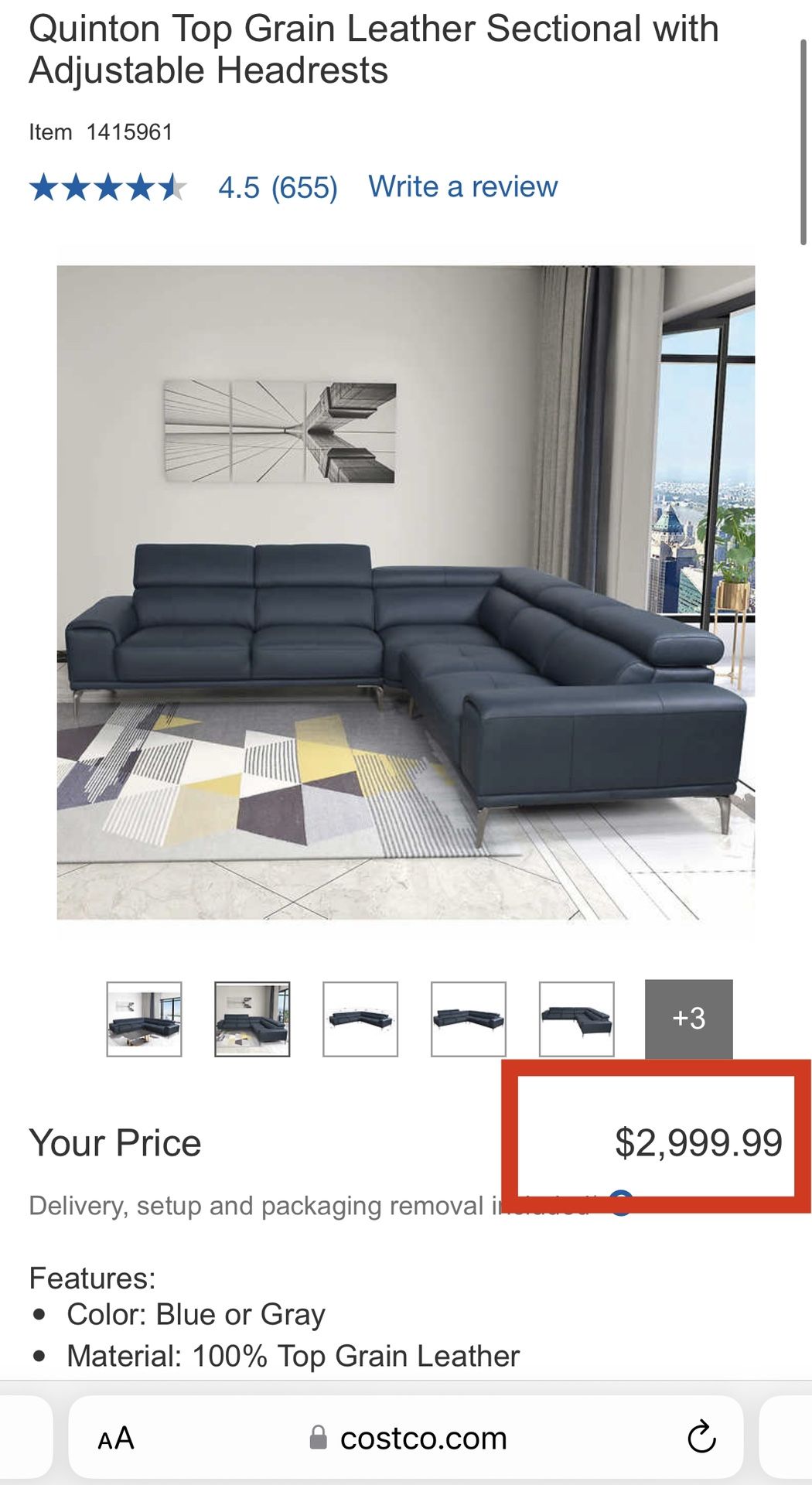Screen dimensions: 812x1485
Task: Open the Write a review link
Action: [462, 186]
